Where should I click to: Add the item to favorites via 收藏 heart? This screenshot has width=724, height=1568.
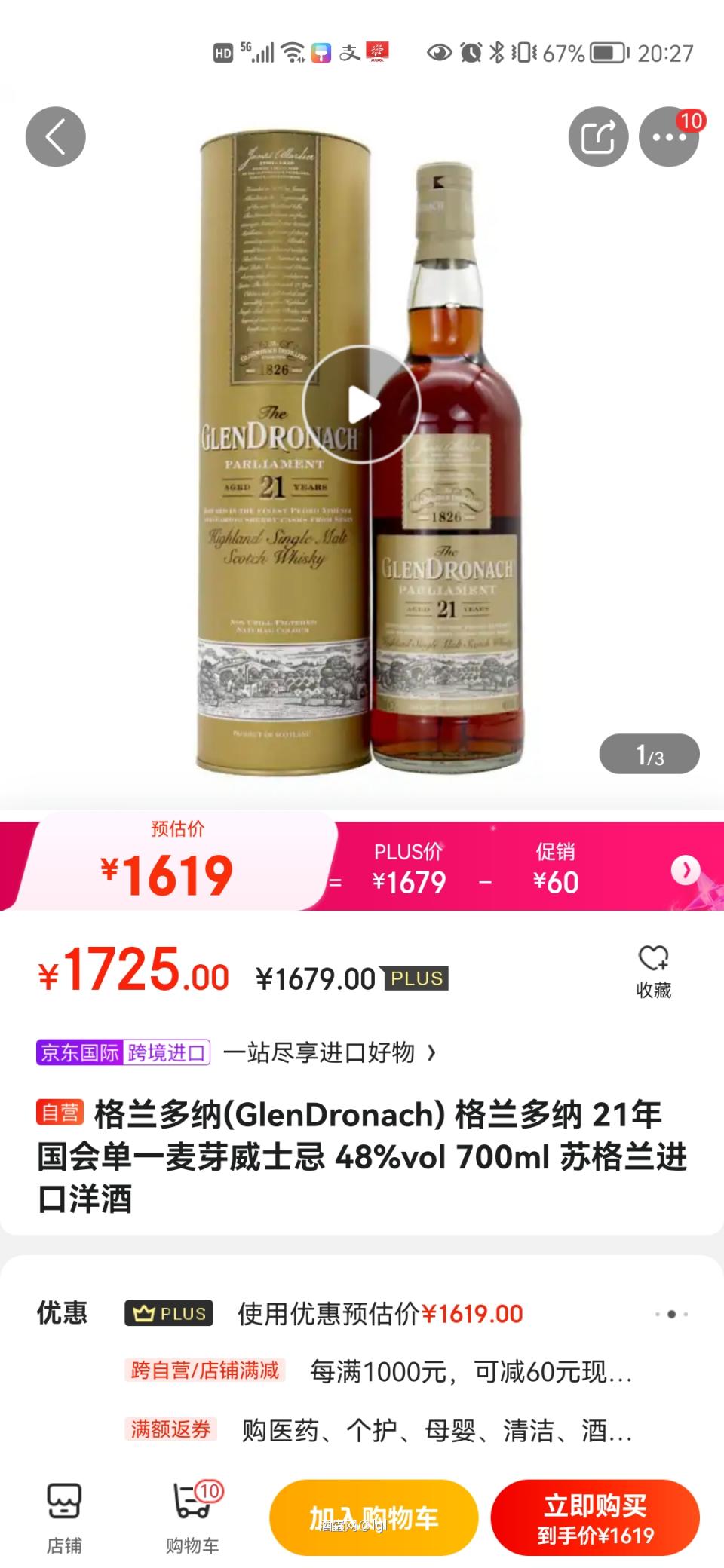[x=653, y=970]
